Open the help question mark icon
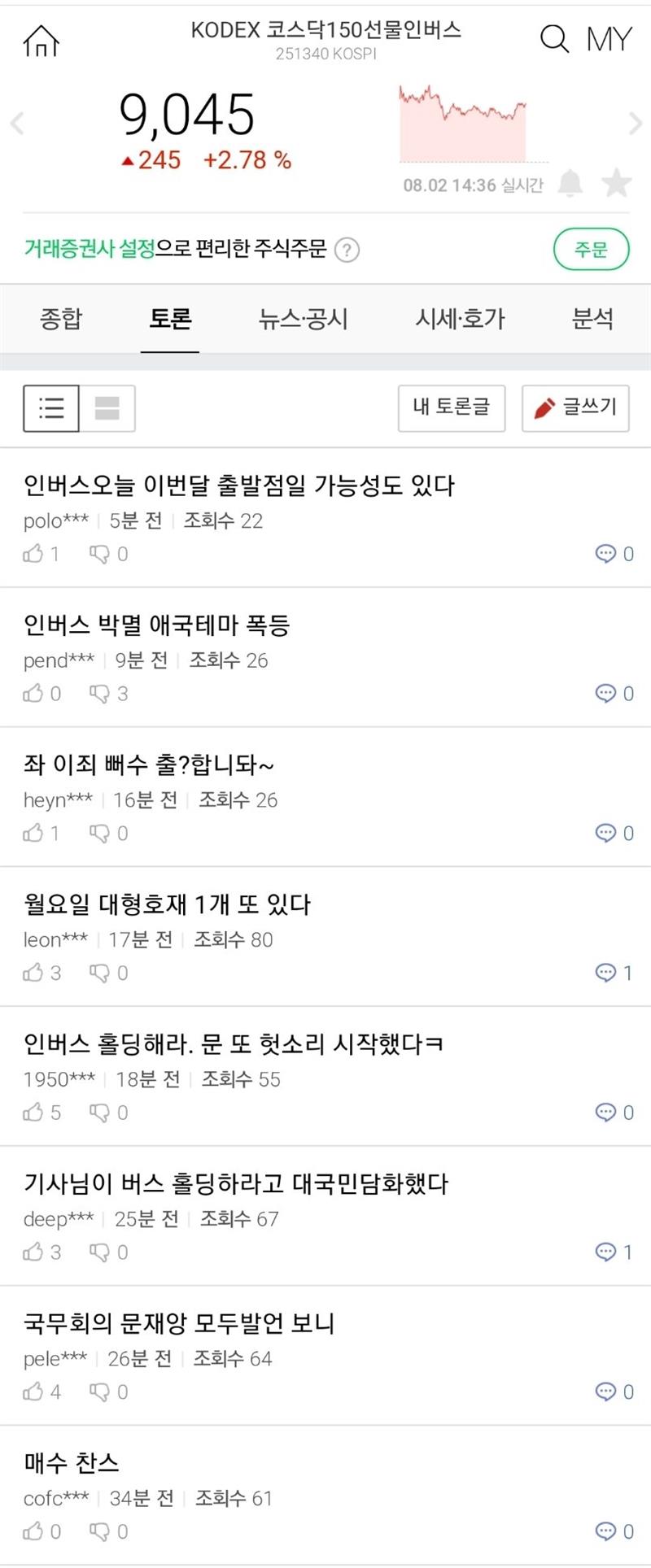Viewport: 651px width, 1568px height. pyautogui.click(x=347, y=250)
